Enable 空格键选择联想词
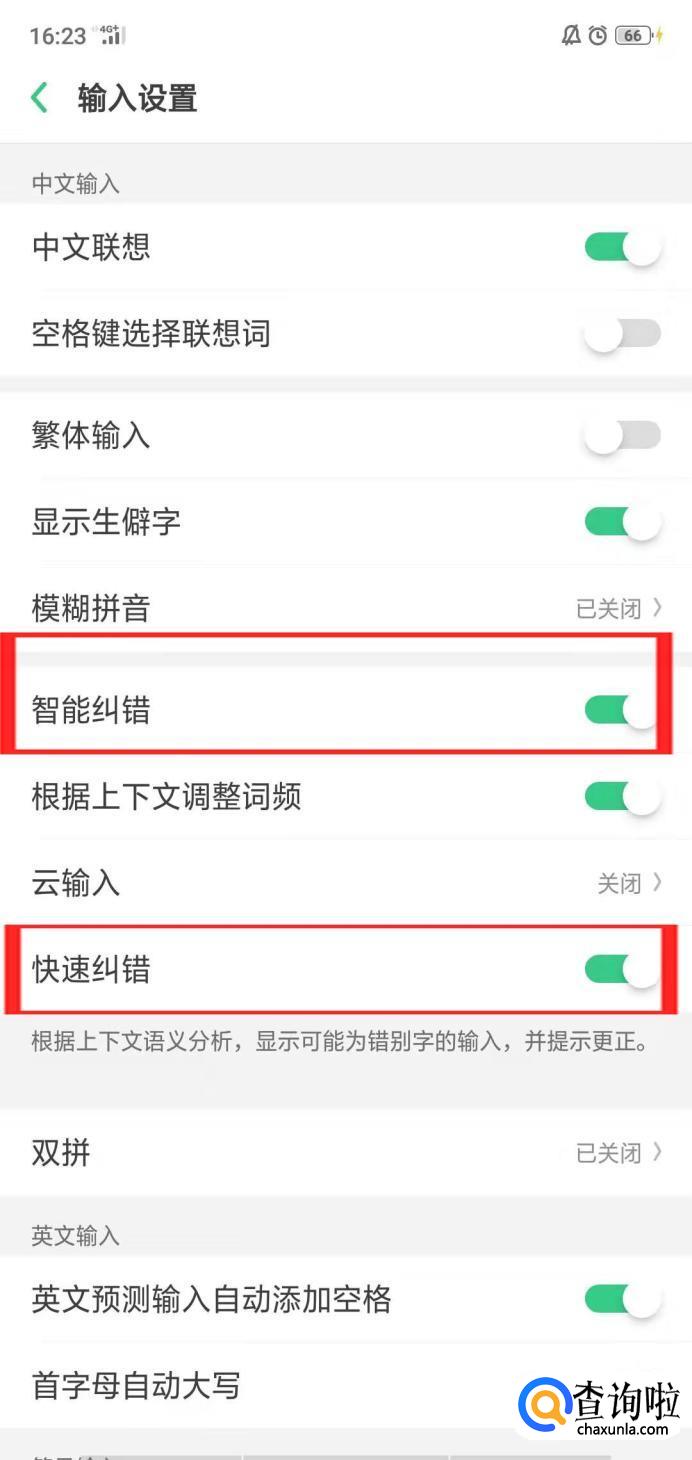Viewport: 692px width, 1460px height. coord(622,334)
